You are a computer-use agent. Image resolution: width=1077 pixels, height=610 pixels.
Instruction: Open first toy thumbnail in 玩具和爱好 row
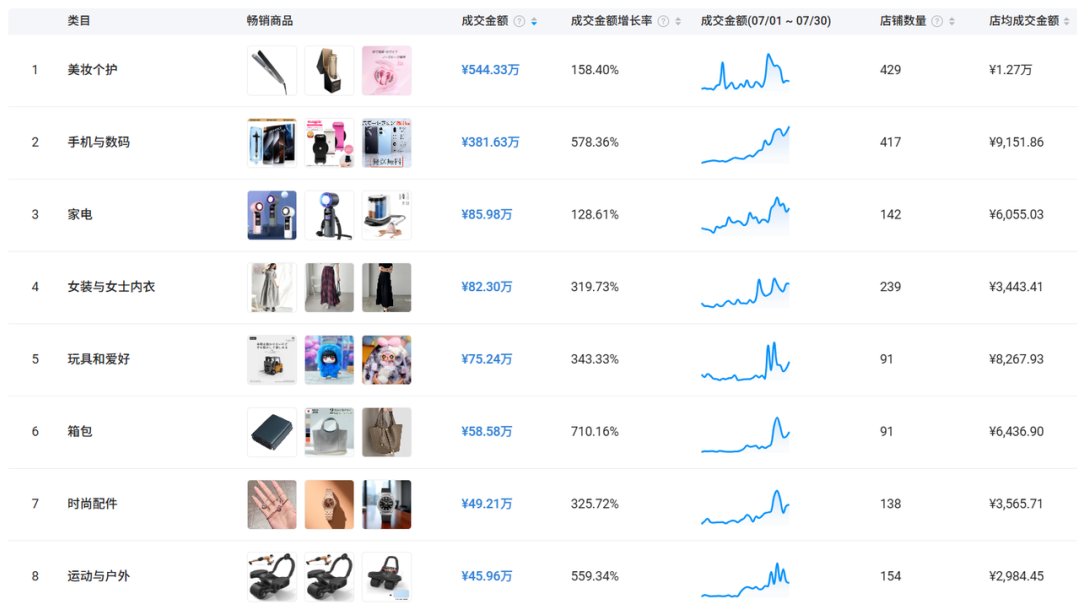tap(272, 359)
